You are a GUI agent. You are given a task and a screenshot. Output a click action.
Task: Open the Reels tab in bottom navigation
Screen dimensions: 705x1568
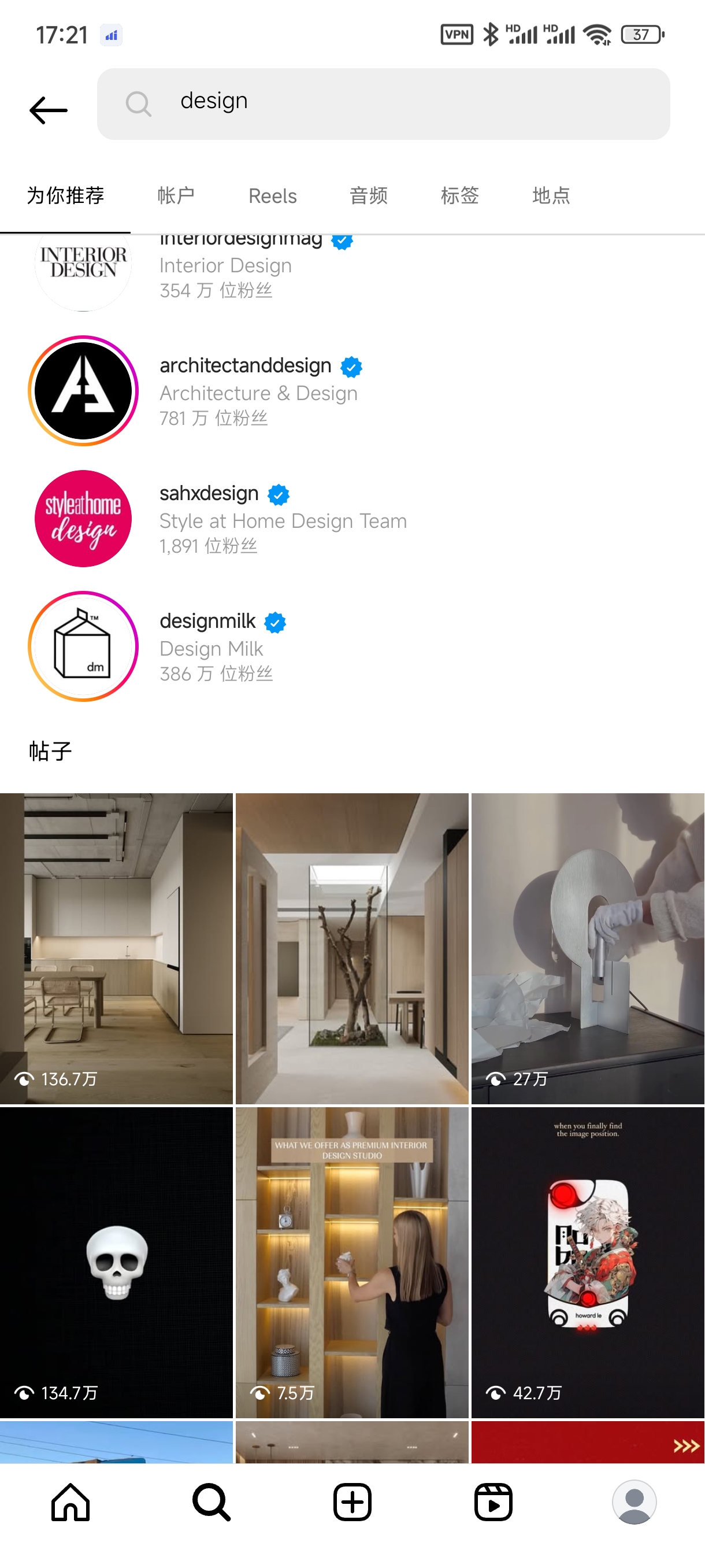tap(493, 1502)
